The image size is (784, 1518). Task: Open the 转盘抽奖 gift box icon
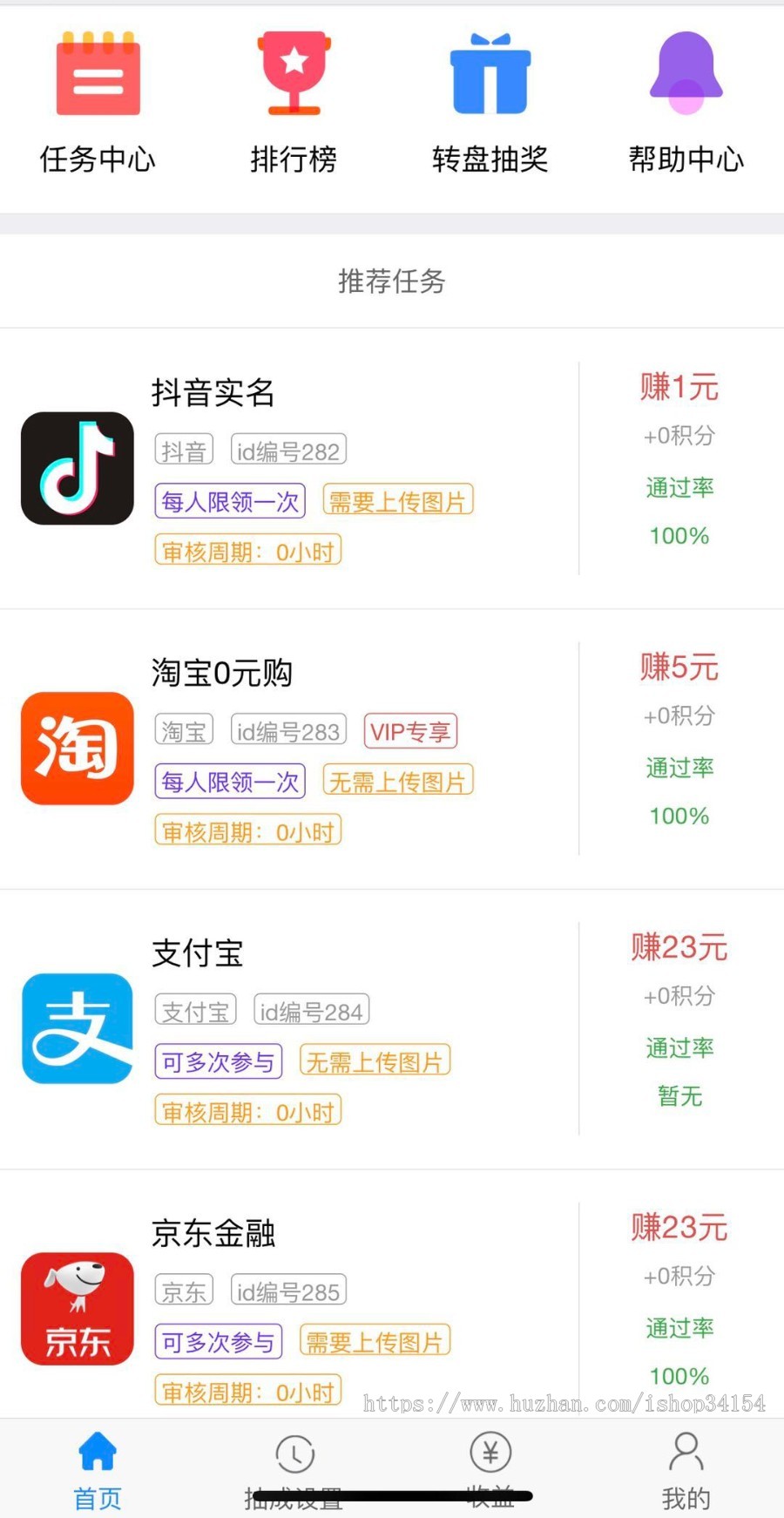point(490,74)
